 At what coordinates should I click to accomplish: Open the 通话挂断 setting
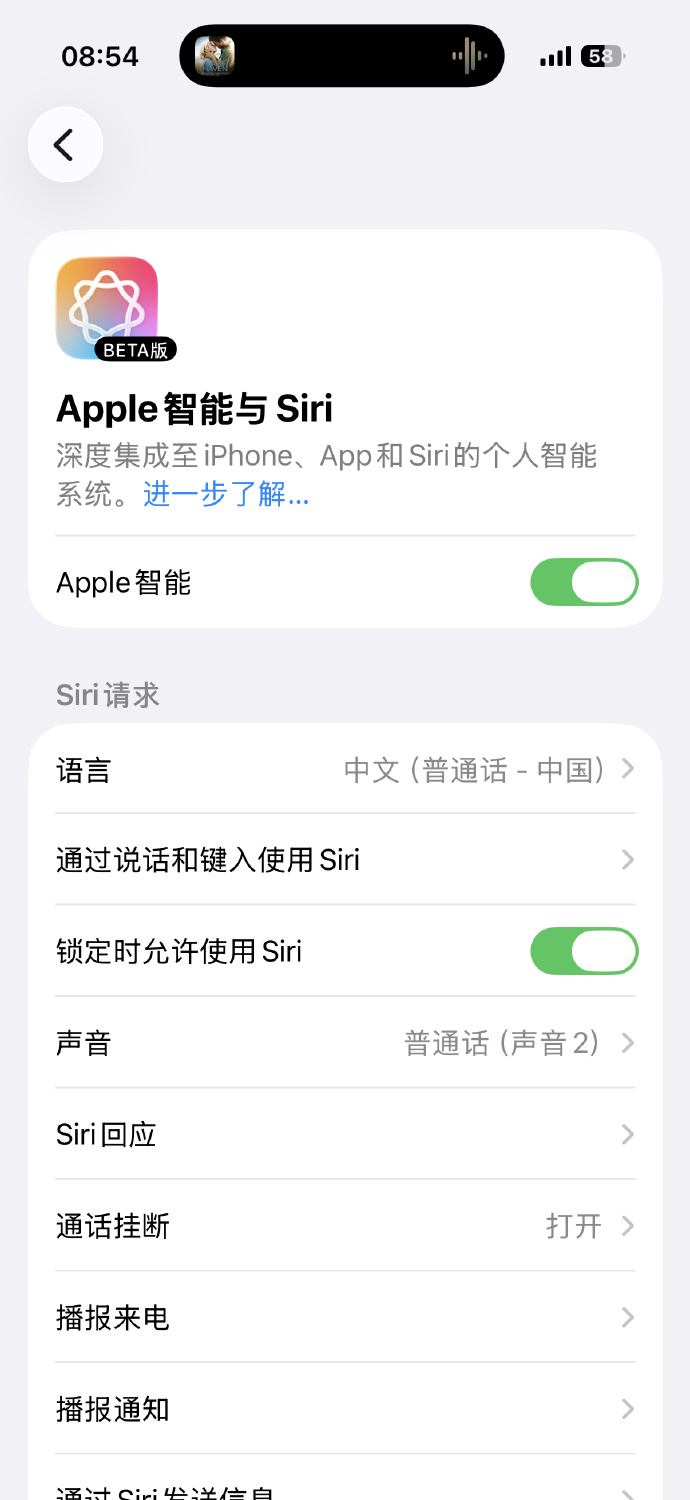345,1226
